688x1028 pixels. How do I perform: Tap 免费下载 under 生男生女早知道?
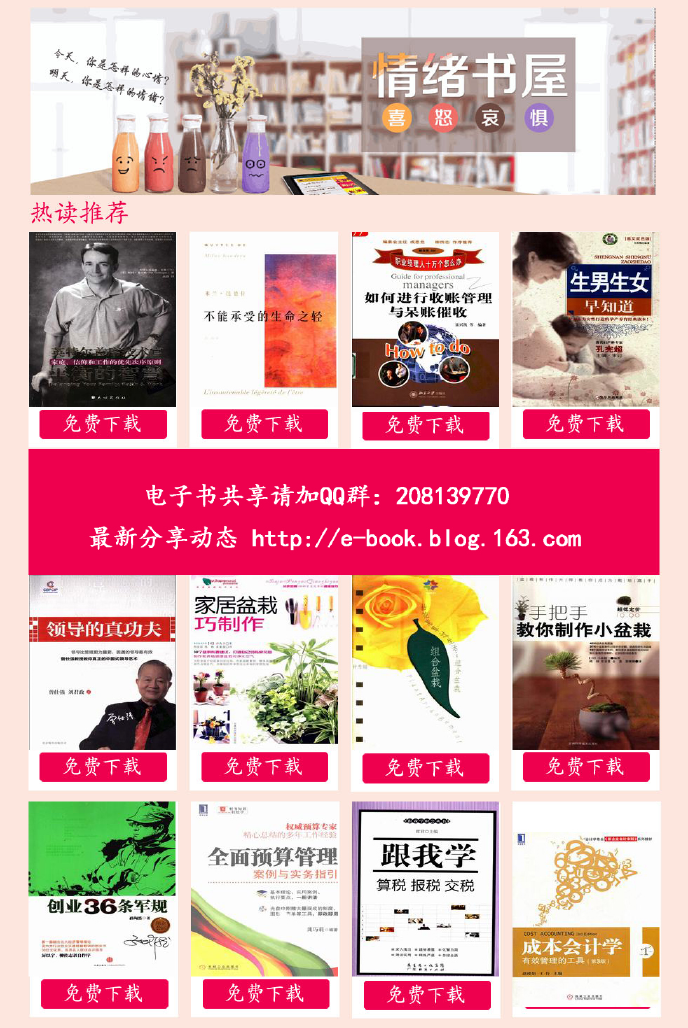(586, 424)
